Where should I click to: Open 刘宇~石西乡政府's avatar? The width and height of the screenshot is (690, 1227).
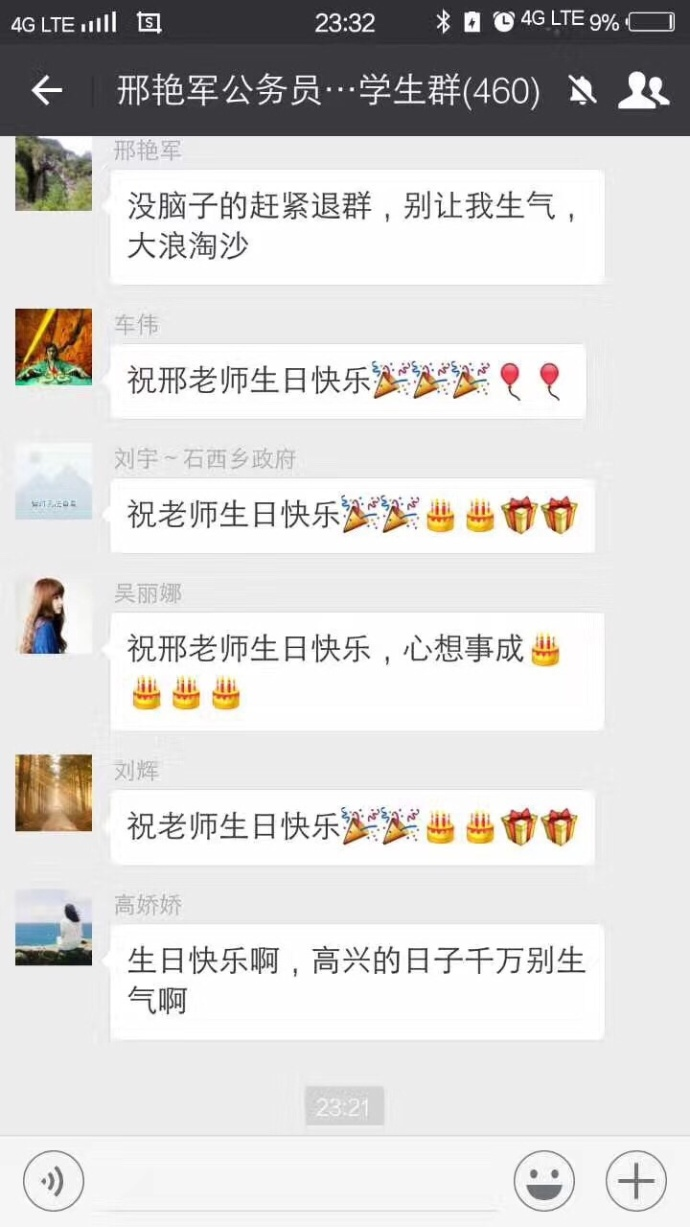pyautogui.click(x=53, y=481)
